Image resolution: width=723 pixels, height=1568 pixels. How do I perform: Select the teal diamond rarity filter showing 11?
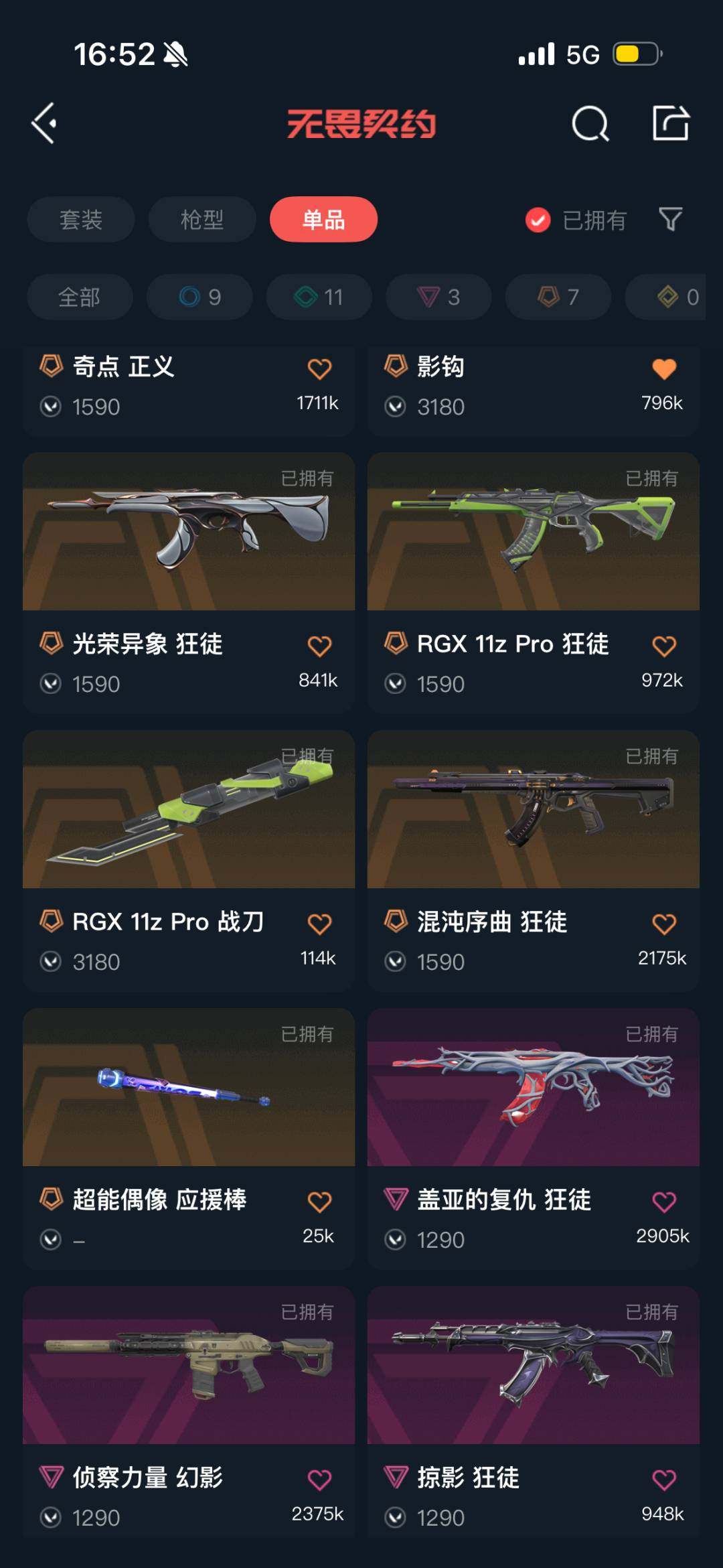coord(318,297)
